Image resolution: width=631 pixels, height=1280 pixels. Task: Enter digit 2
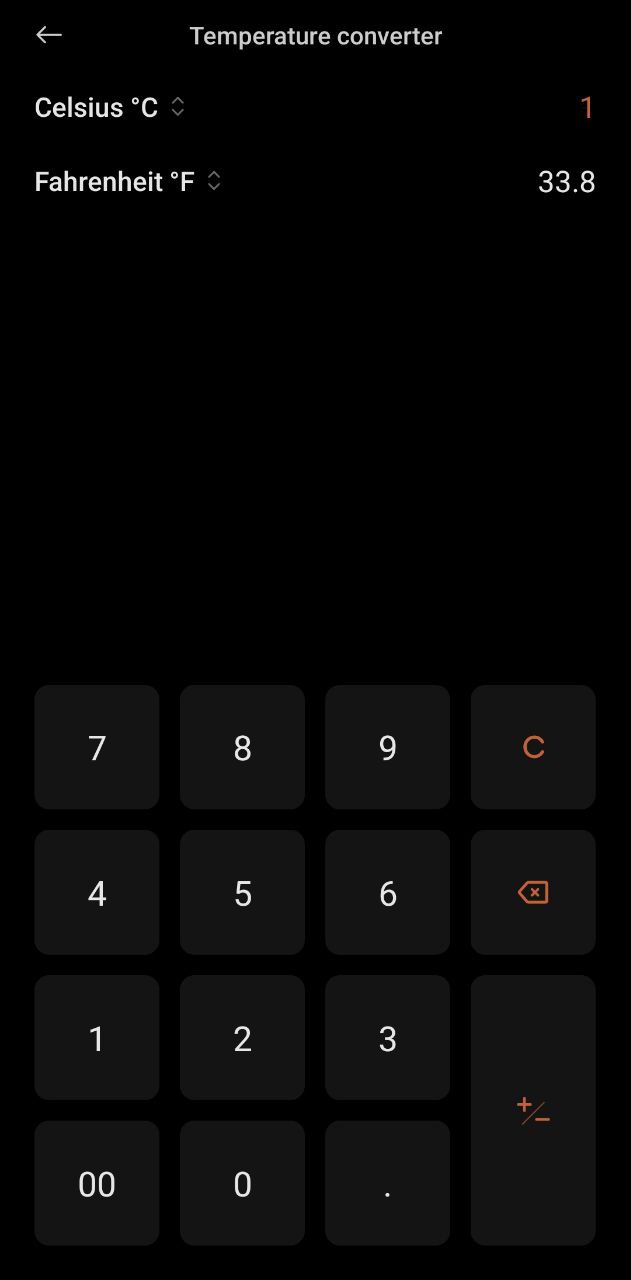tap(242, 1038)
